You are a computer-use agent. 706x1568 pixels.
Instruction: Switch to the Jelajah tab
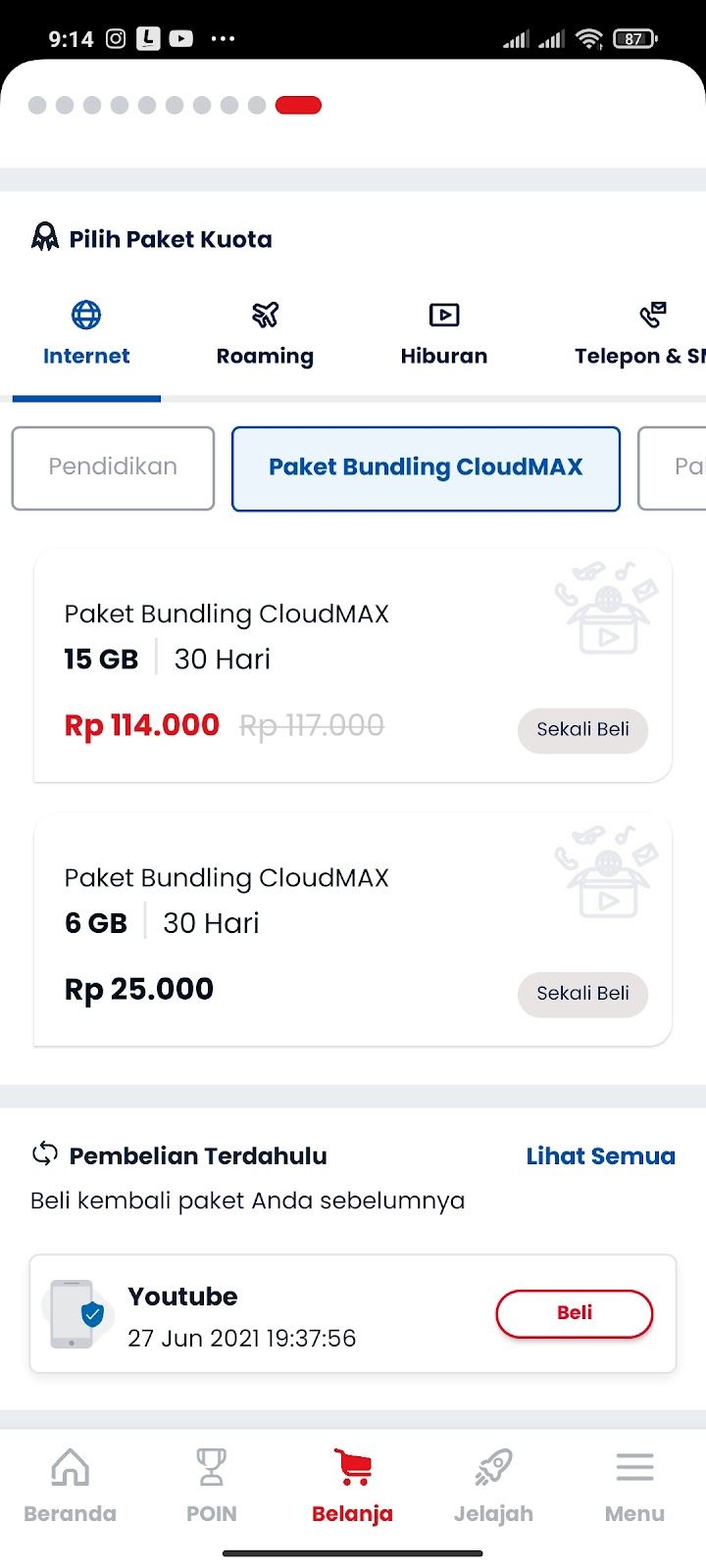493,1486
